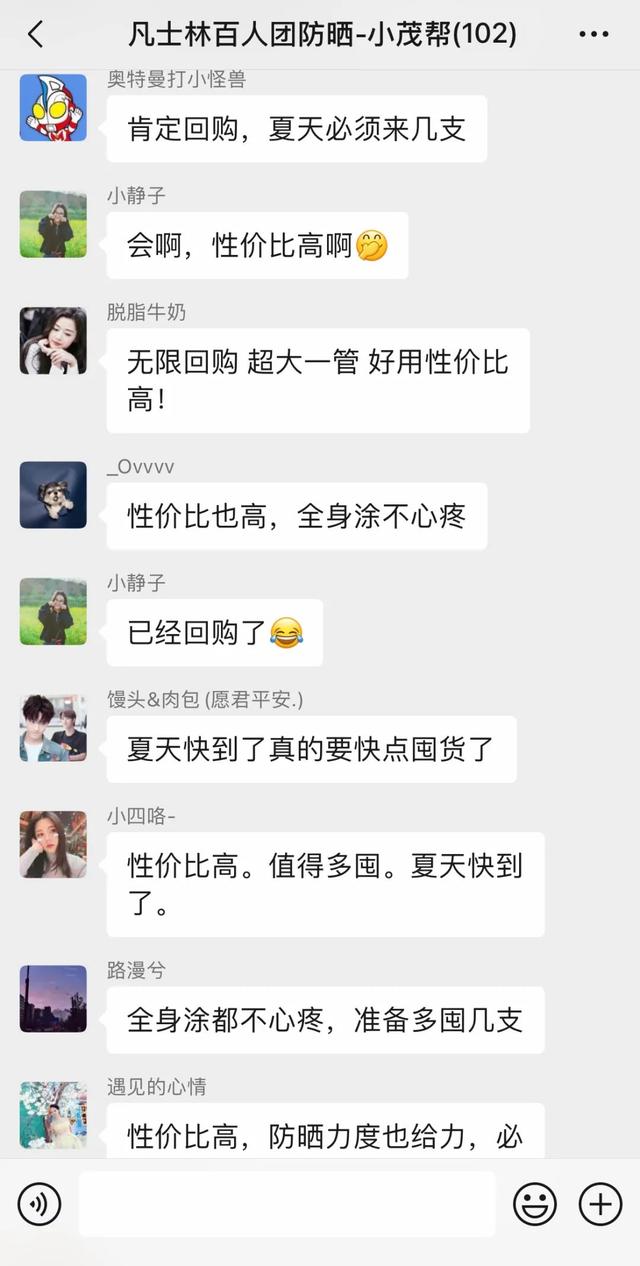Focus the message text field

(x=287, y=1204)
